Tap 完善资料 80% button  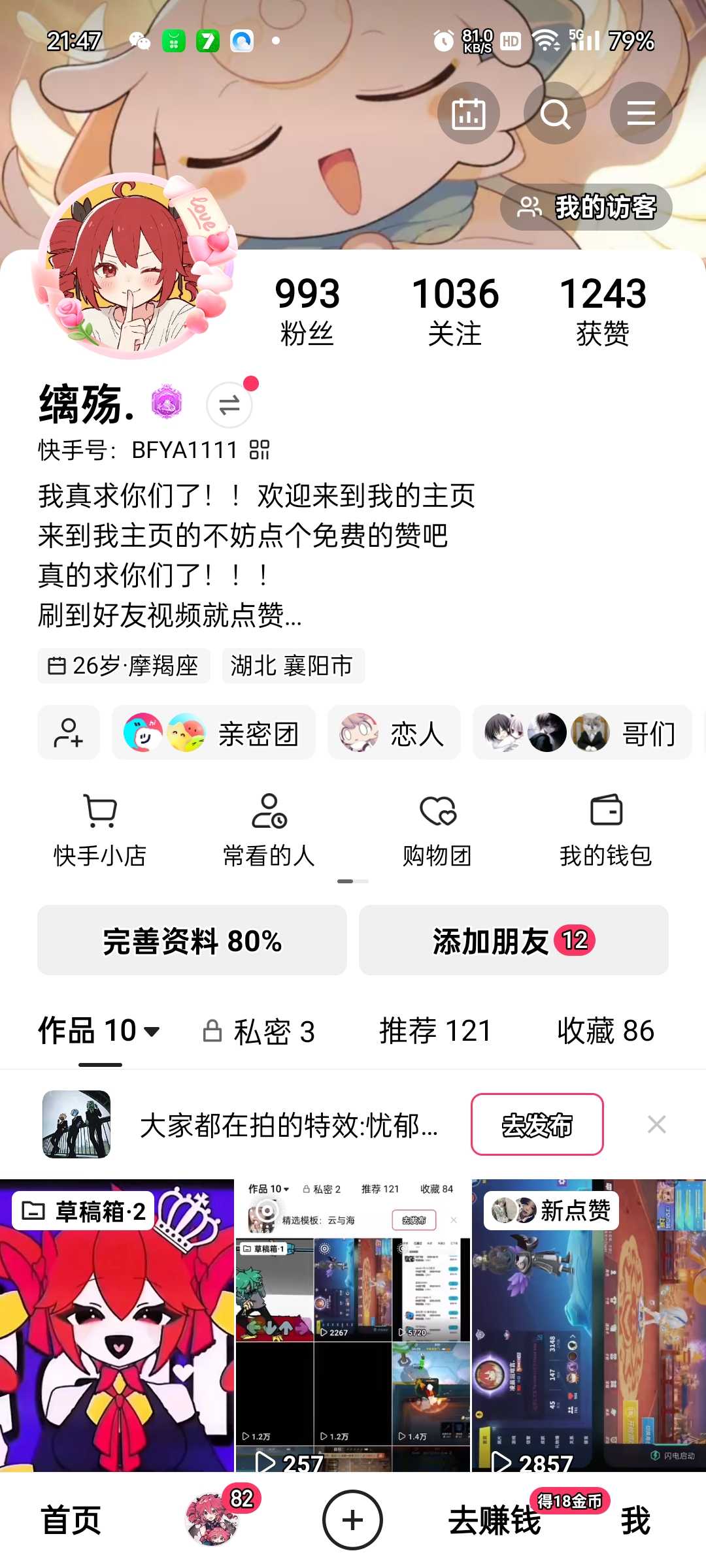[x=192, y=941]
